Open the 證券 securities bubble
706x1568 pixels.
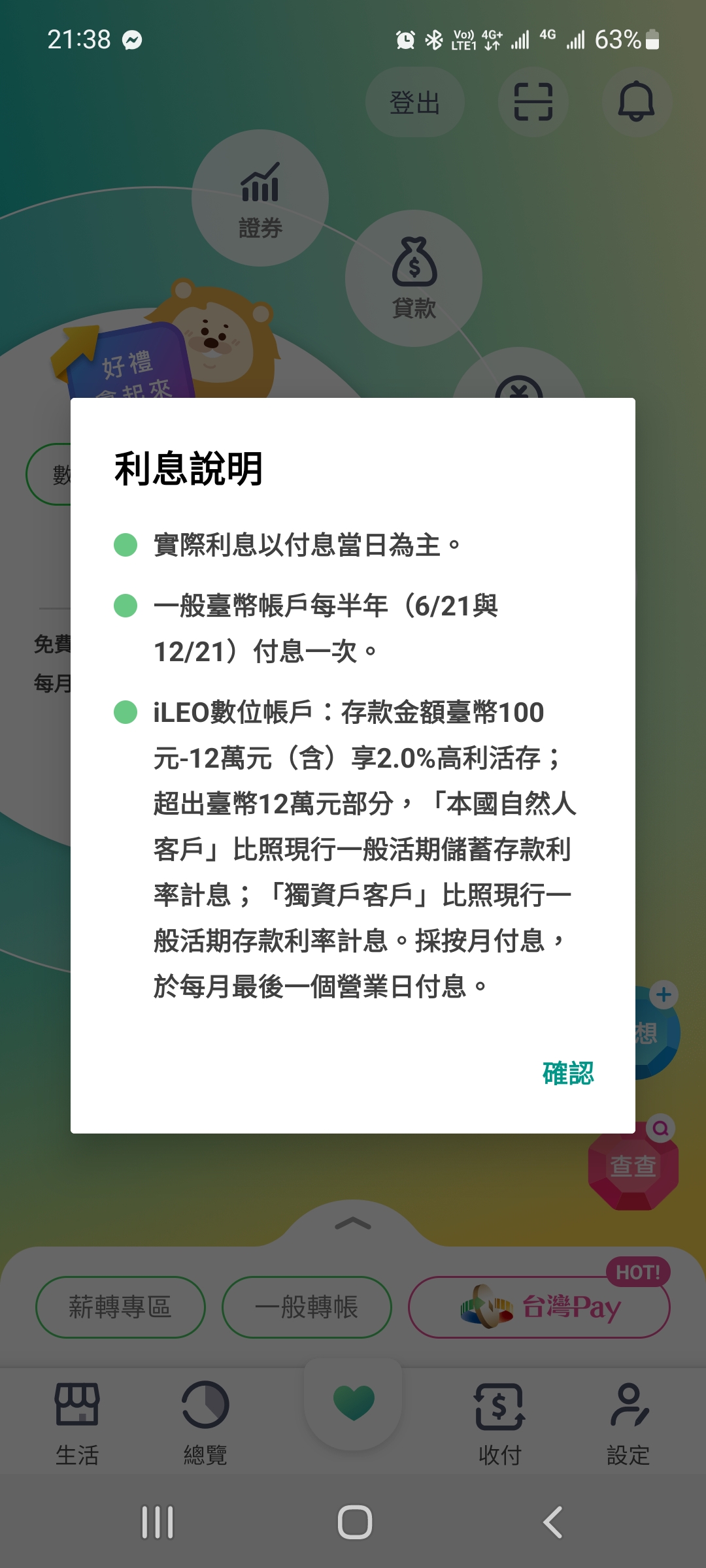click(260, 198)
